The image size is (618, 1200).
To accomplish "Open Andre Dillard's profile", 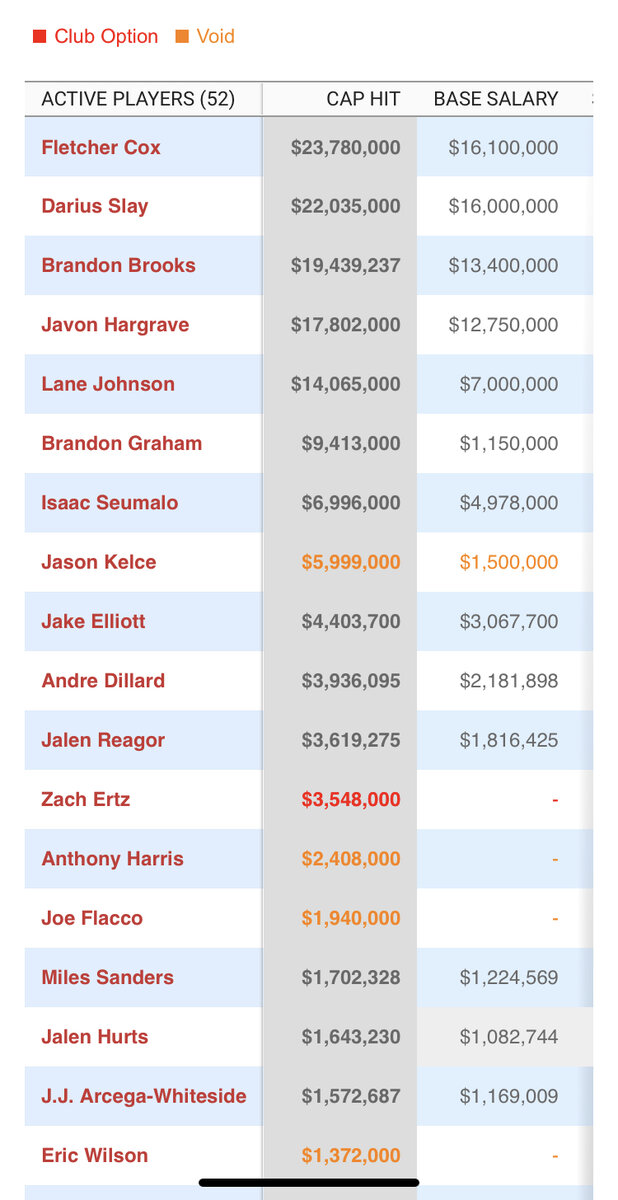I will pos(103,681).
